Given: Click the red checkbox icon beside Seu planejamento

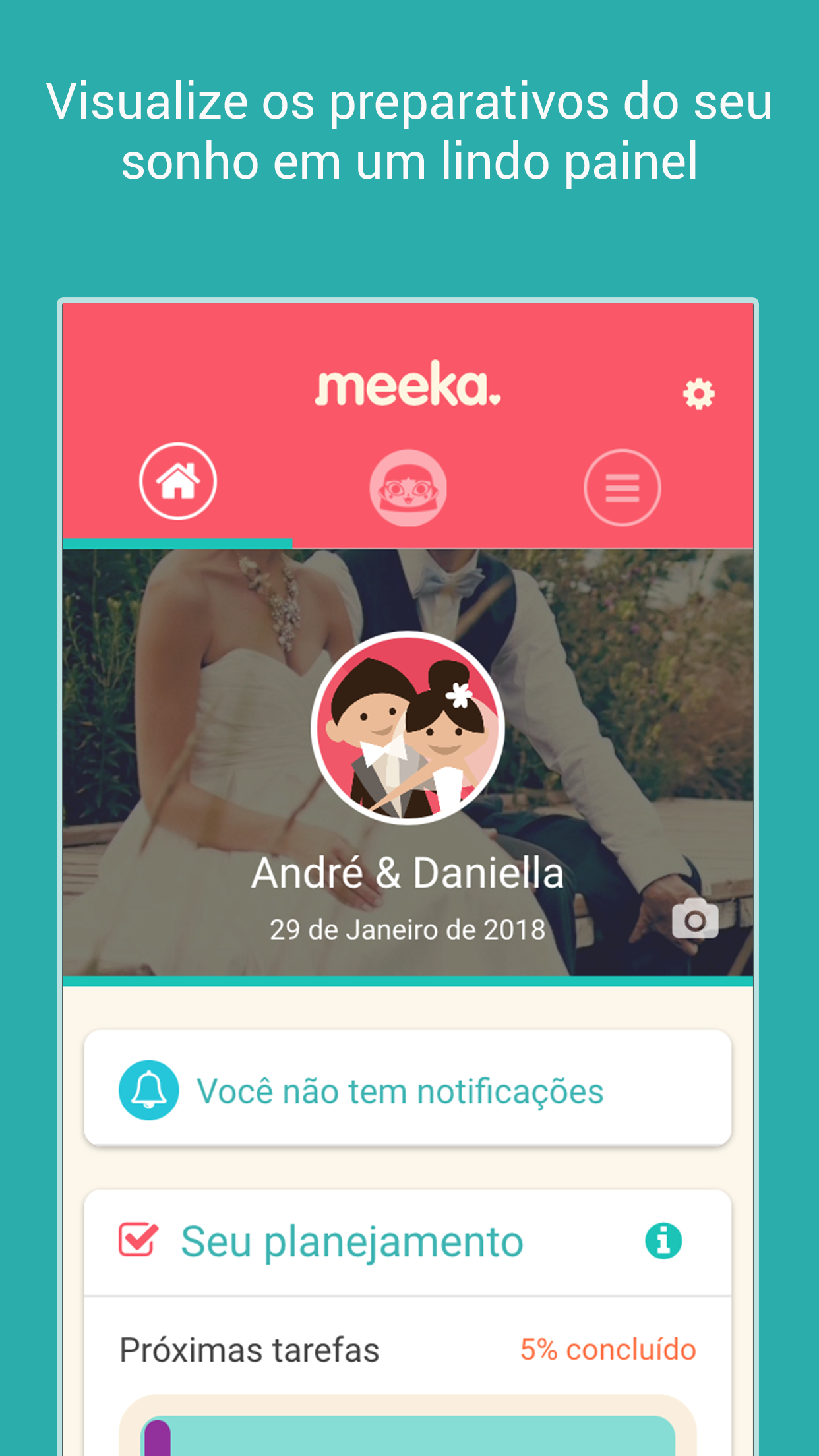Looking at the screenshot, I should click(138, 1239).
